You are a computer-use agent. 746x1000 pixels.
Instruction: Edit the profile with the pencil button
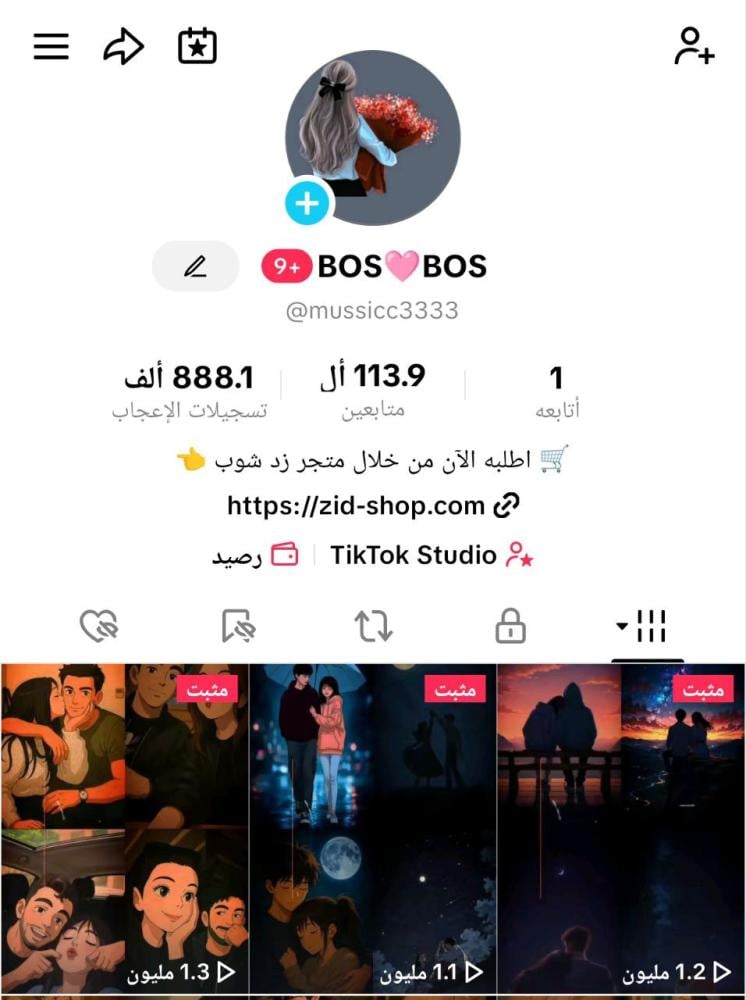pos(195,267)
